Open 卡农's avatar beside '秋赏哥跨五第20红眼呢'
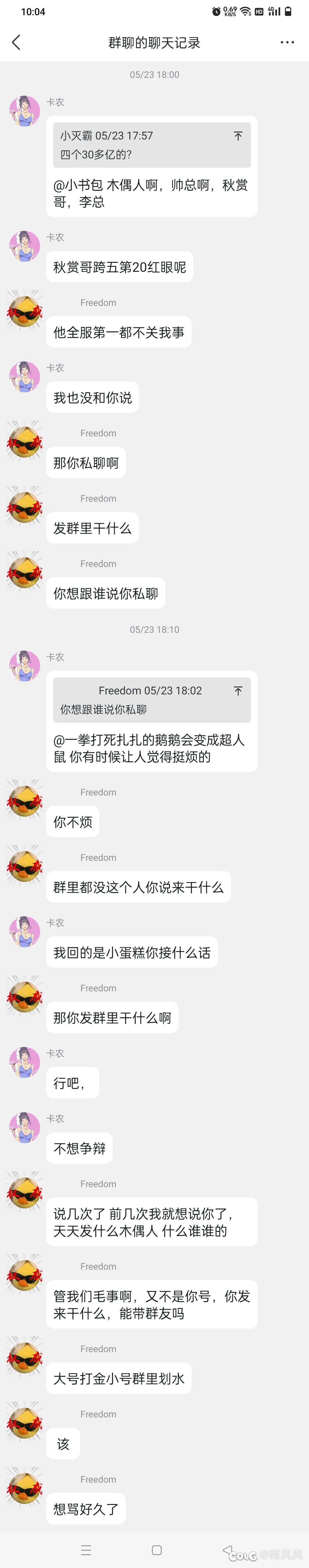 (x=24, y=246)
